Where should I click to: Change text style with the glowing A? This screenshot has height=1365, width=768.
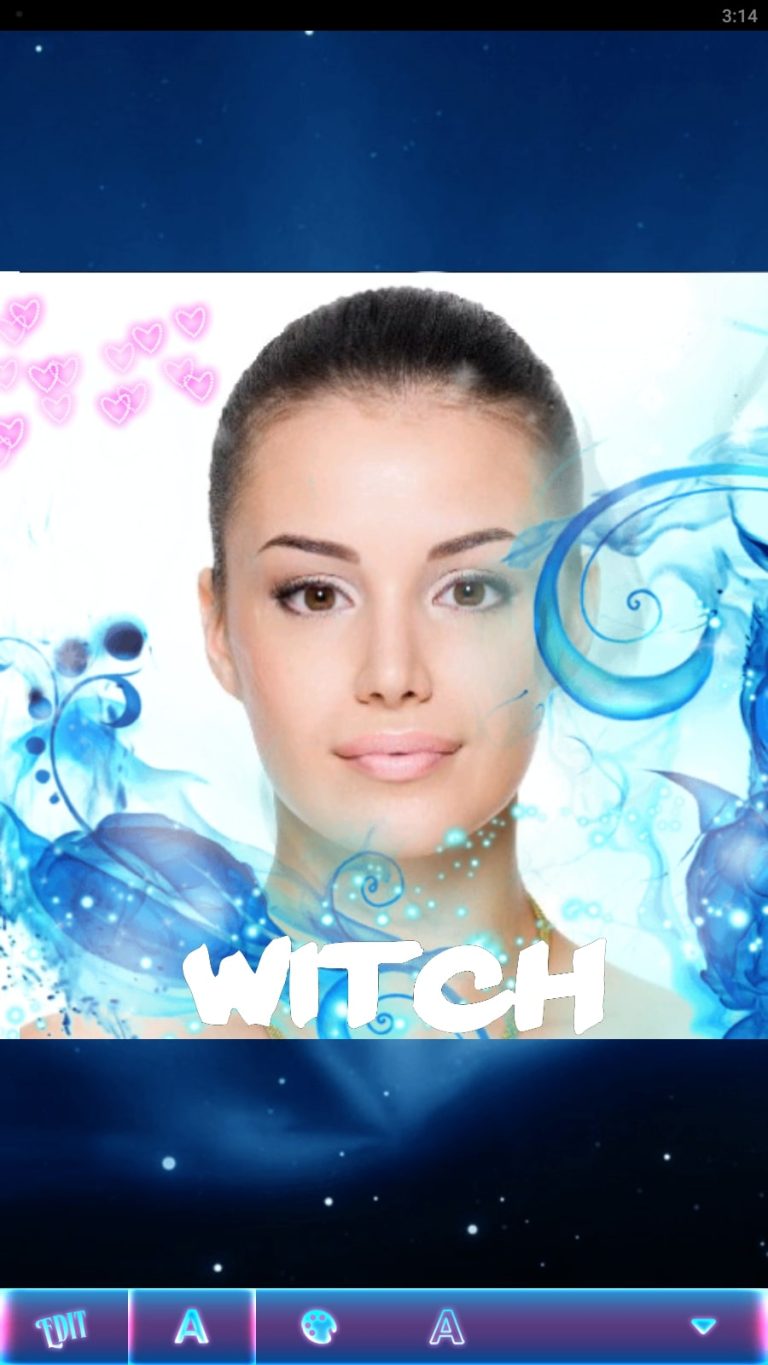point(190,1327)
